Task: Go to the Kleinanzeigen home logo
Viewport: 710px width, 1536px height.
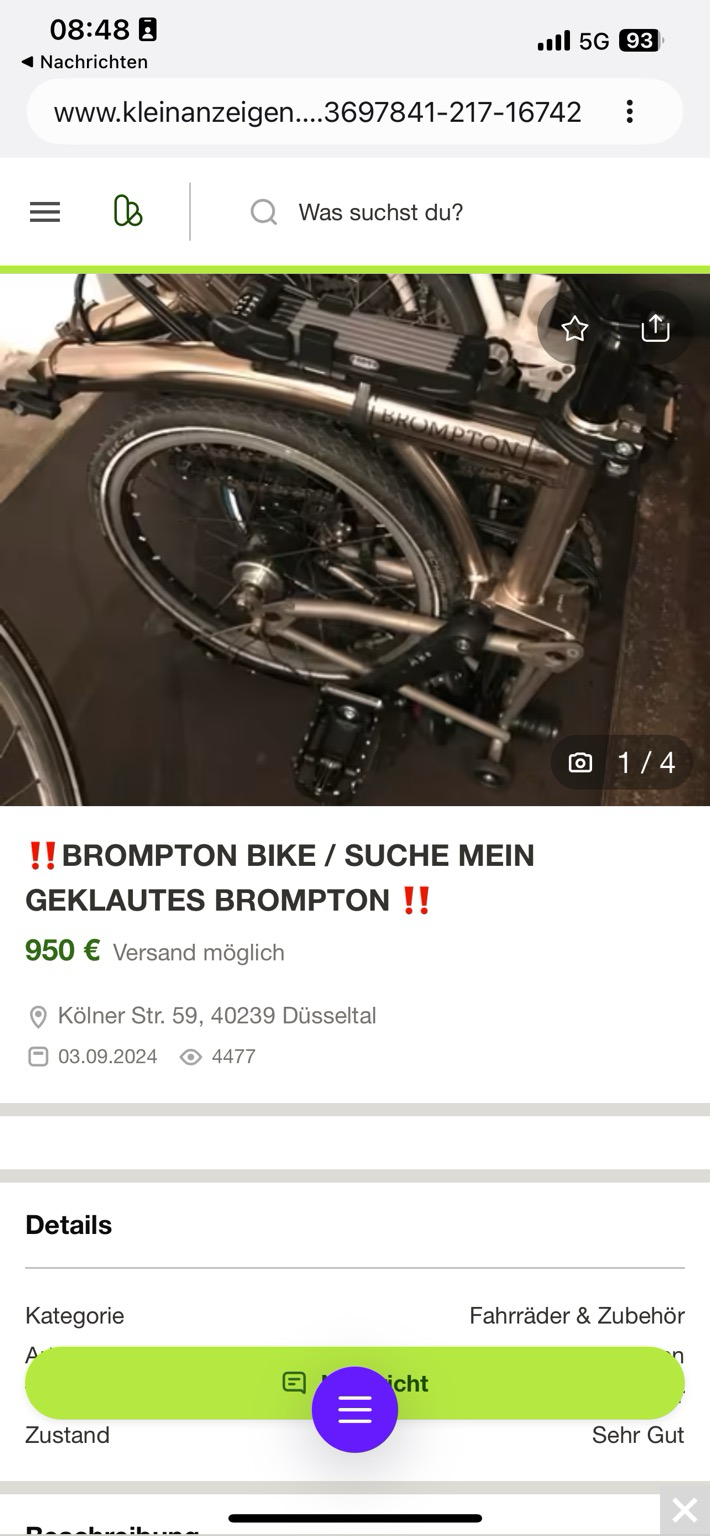Action: 128,212
